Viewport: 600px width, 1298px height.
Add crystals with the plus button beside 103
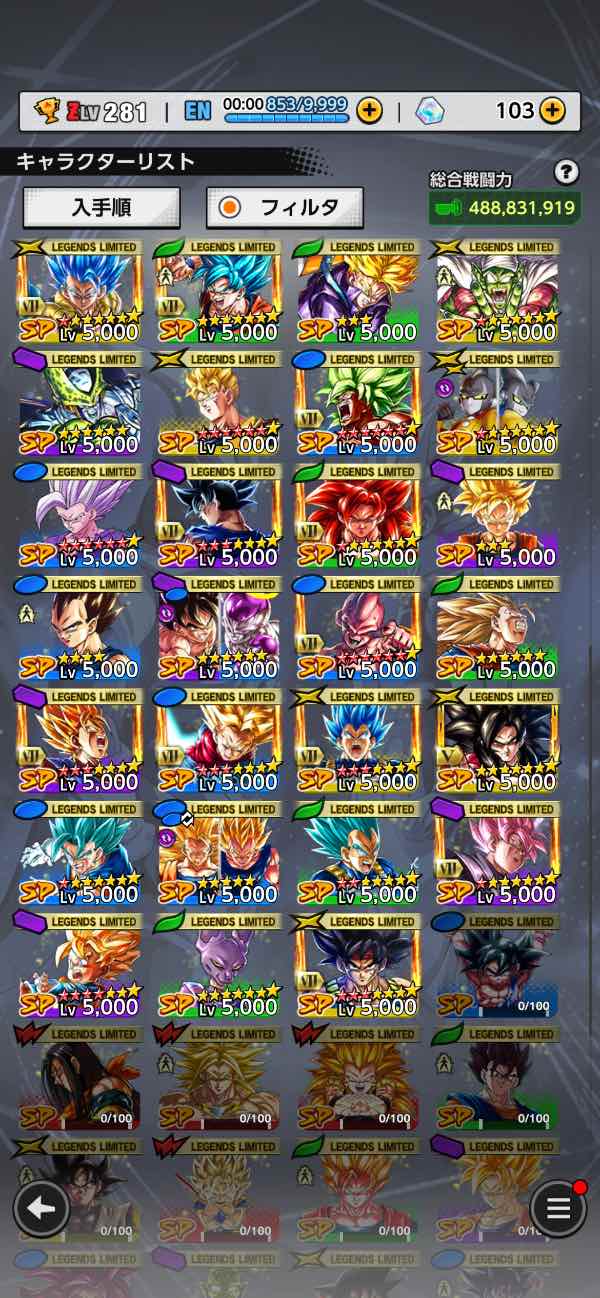552,111
